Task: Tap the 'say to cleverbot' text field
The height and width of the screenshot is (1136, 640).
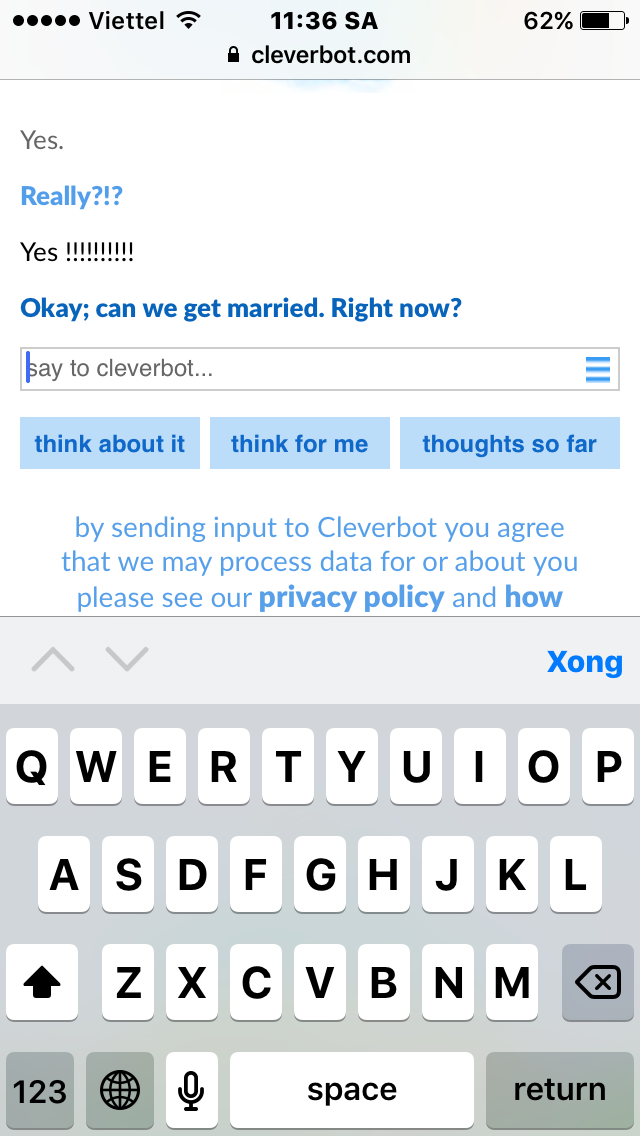Action: tap(320, 369)
